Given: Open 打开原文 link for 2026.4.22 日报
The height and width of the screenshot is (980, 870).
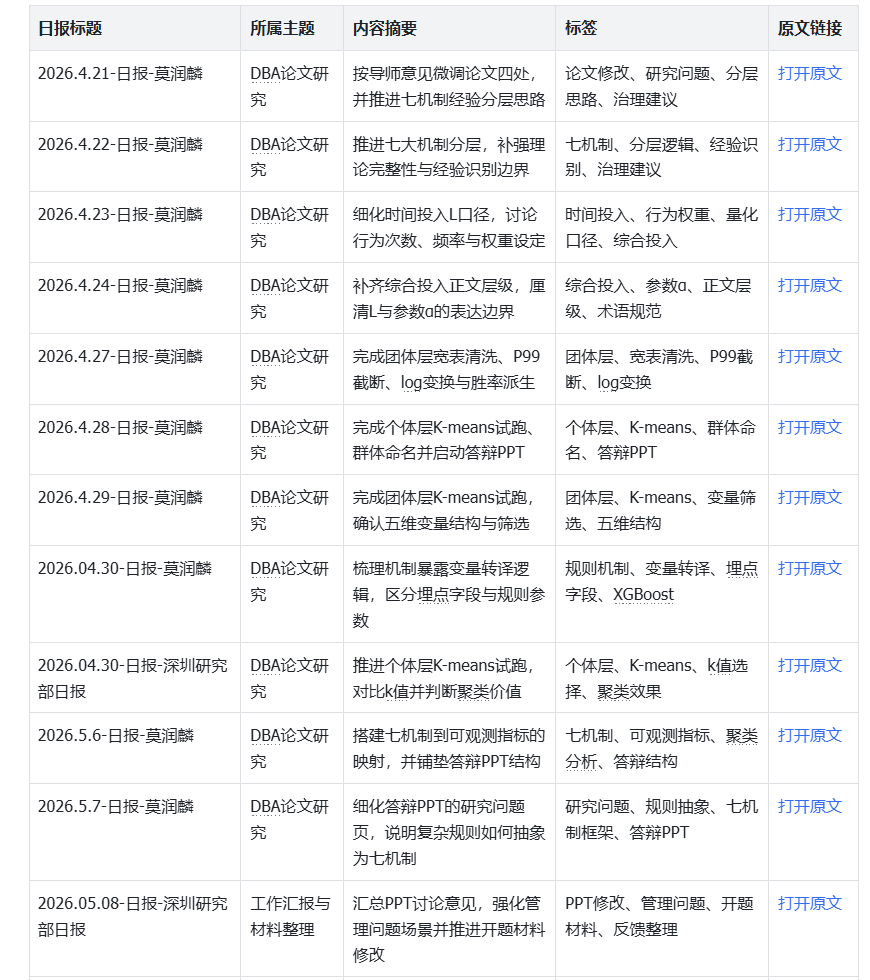Looking at the screenshot, I should click(x=809, y=144).
